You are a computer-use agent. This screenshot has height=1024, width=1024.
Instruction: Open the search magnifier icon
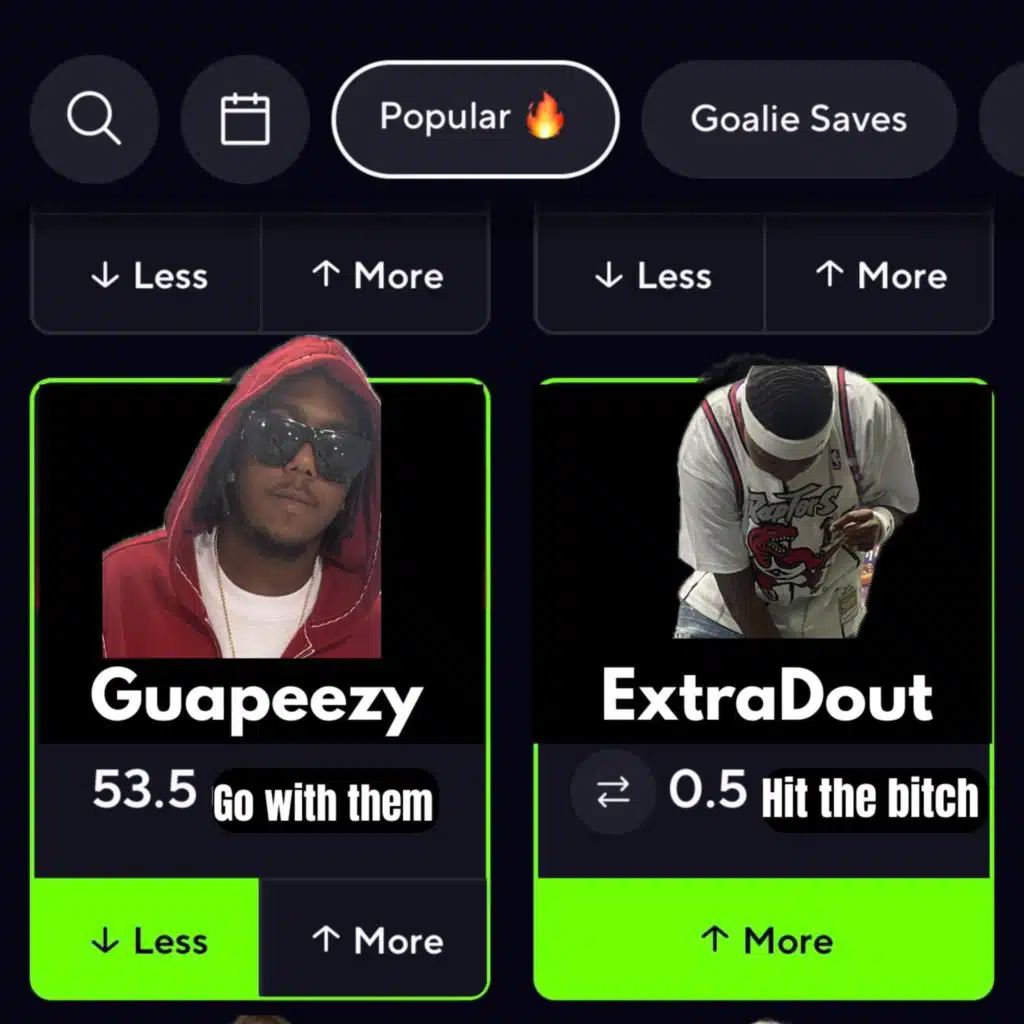94,119
